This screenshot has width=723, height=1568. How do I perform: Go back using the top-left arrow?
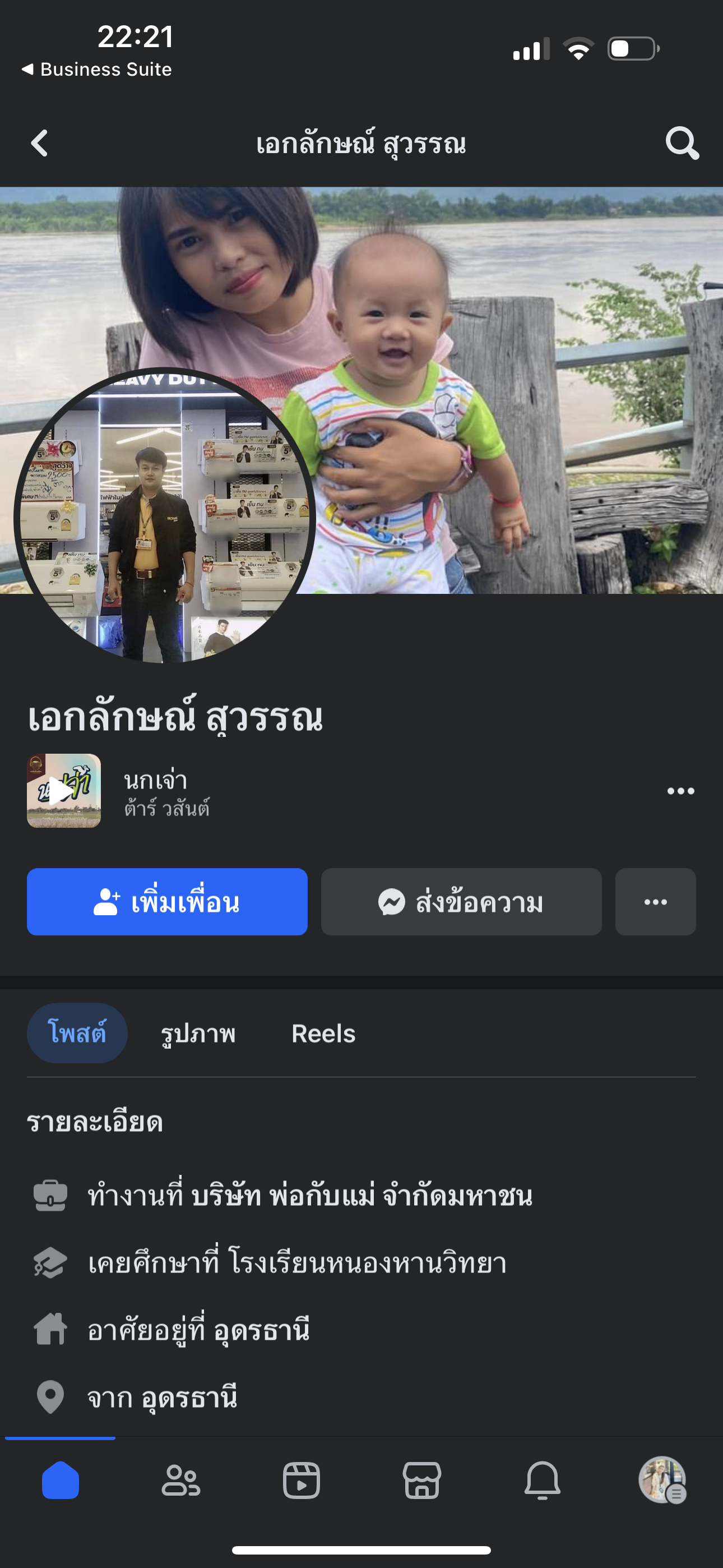(x=40, y=144)
